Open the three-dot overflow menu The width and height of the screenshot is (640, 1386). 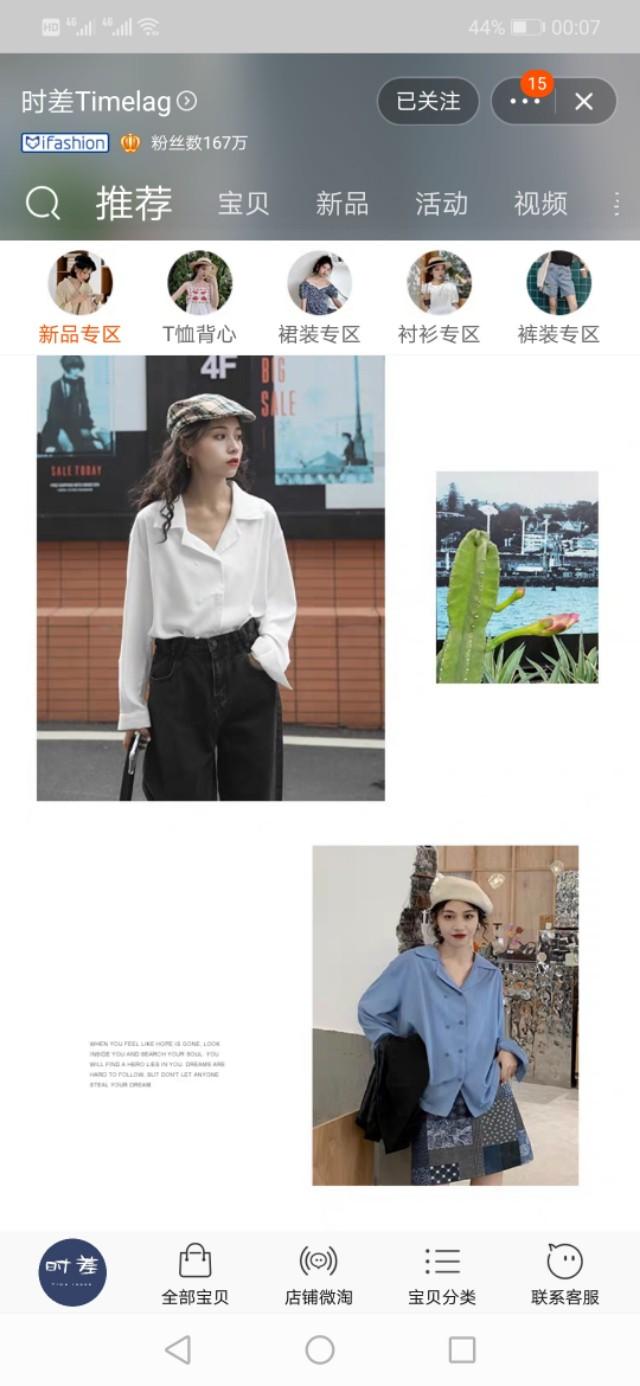524,101
